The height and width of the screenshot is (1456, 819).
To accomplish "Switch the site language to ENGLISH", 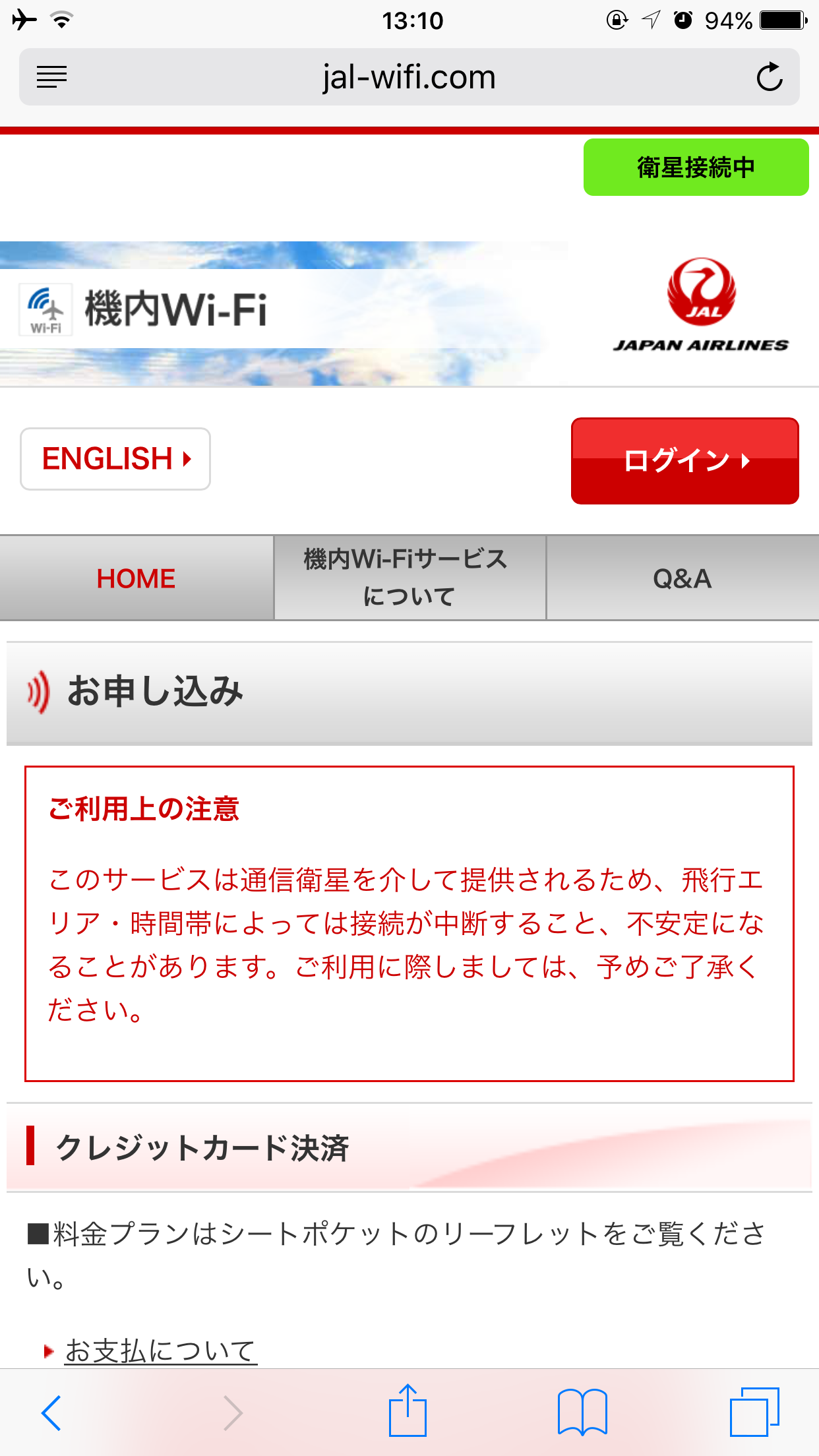I will coord(115,459).
